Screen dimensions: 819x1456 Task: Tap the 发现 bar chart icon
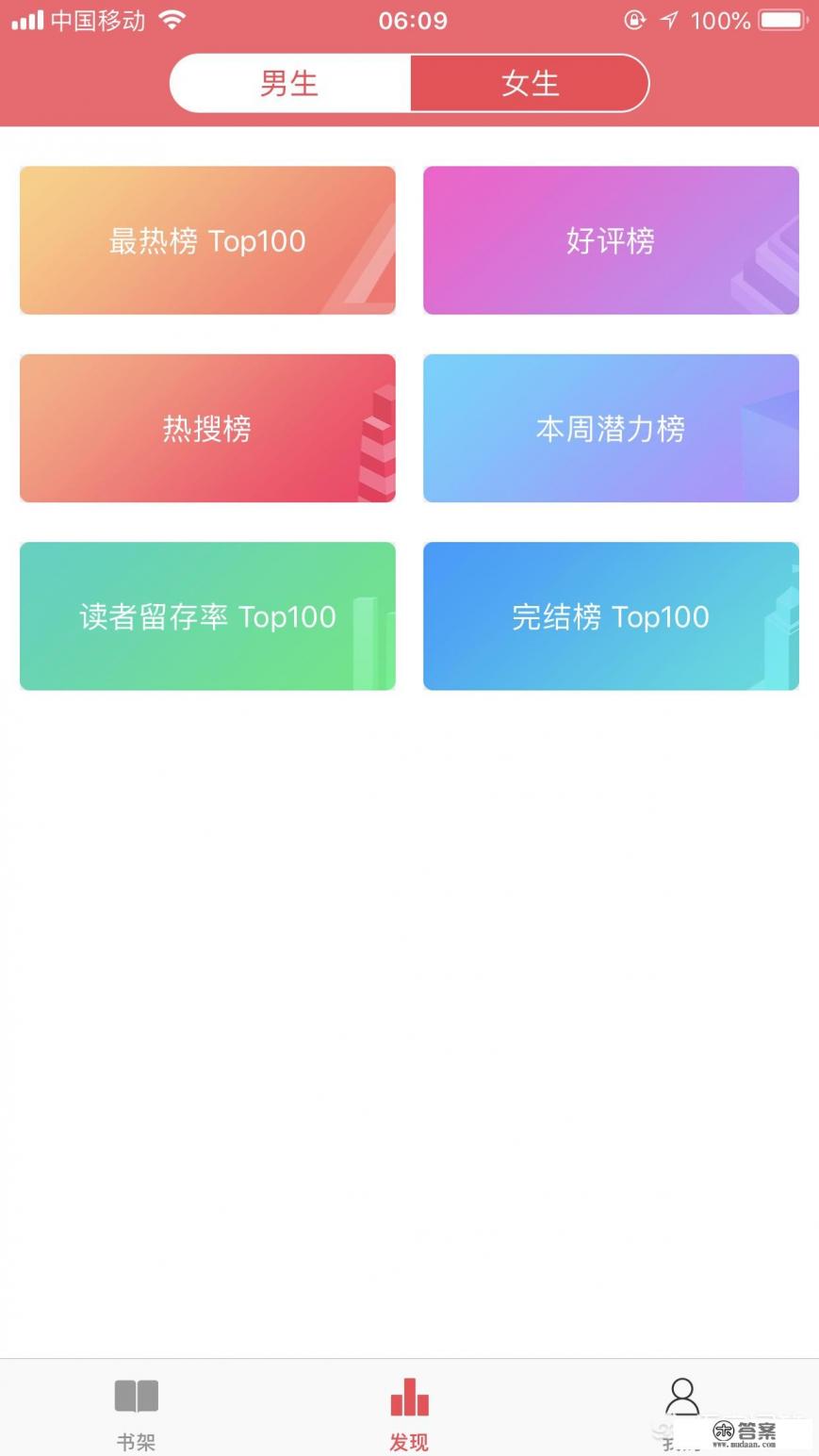[408, 1398]
